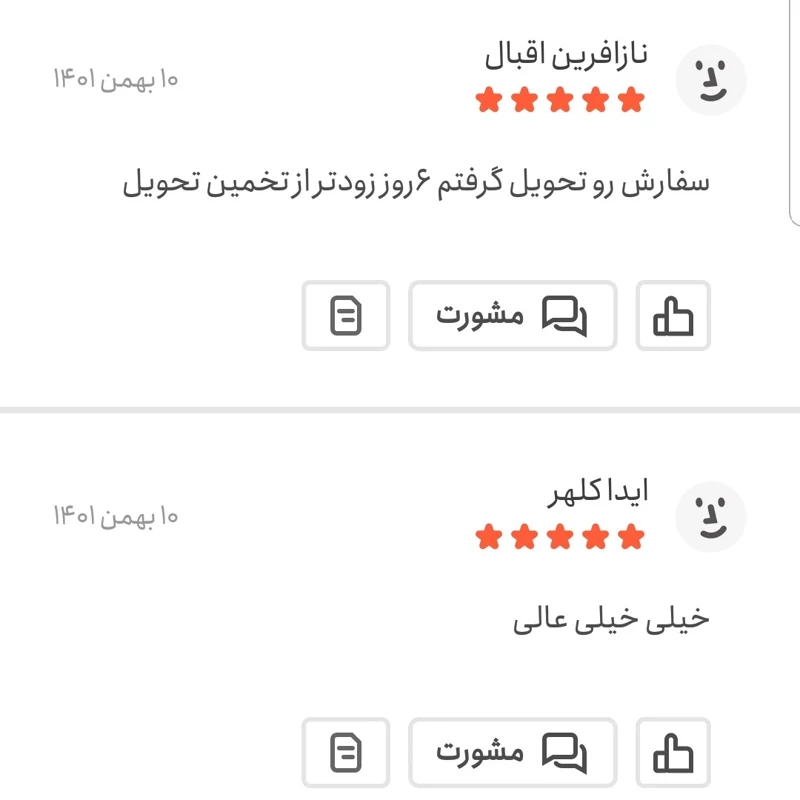Tap مشورت under نازآفرین اقبال's review
Viewport: 800px width, 800px height.
click(x=512, y=316)
